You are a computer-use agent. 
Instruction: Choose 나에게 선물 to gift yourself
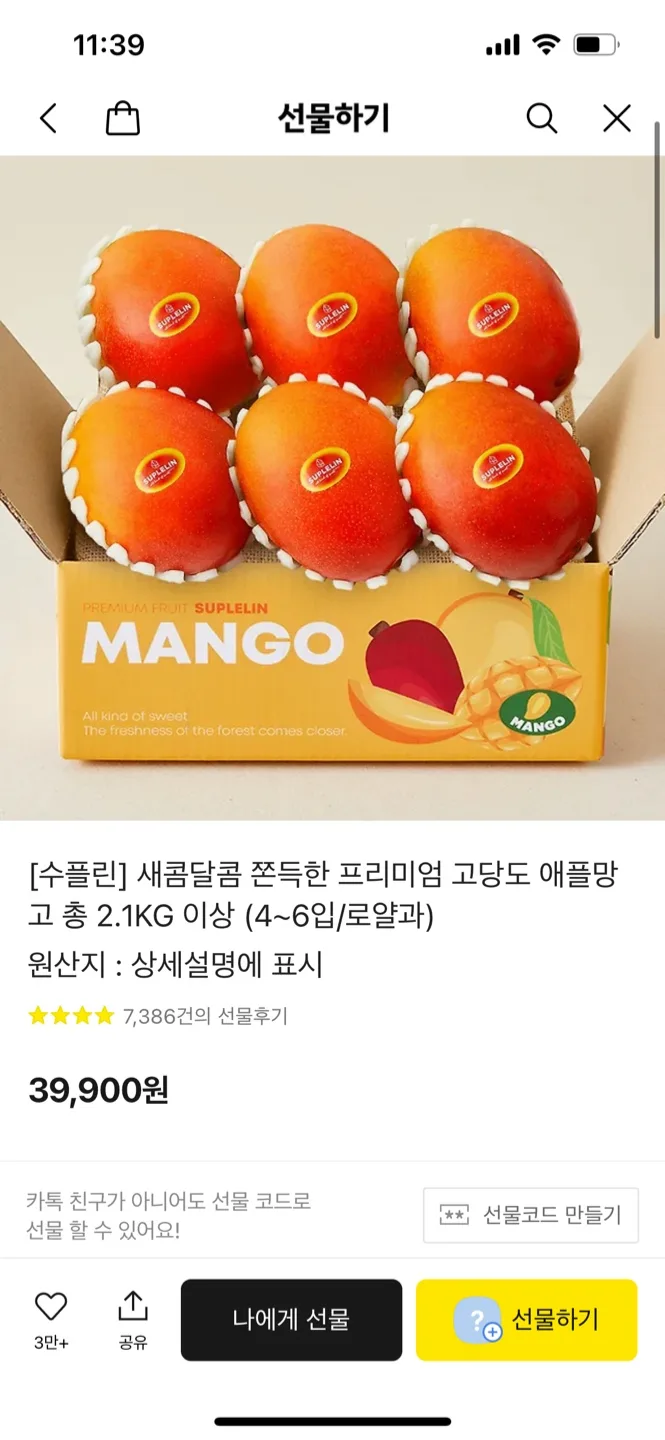point(291,1320)
